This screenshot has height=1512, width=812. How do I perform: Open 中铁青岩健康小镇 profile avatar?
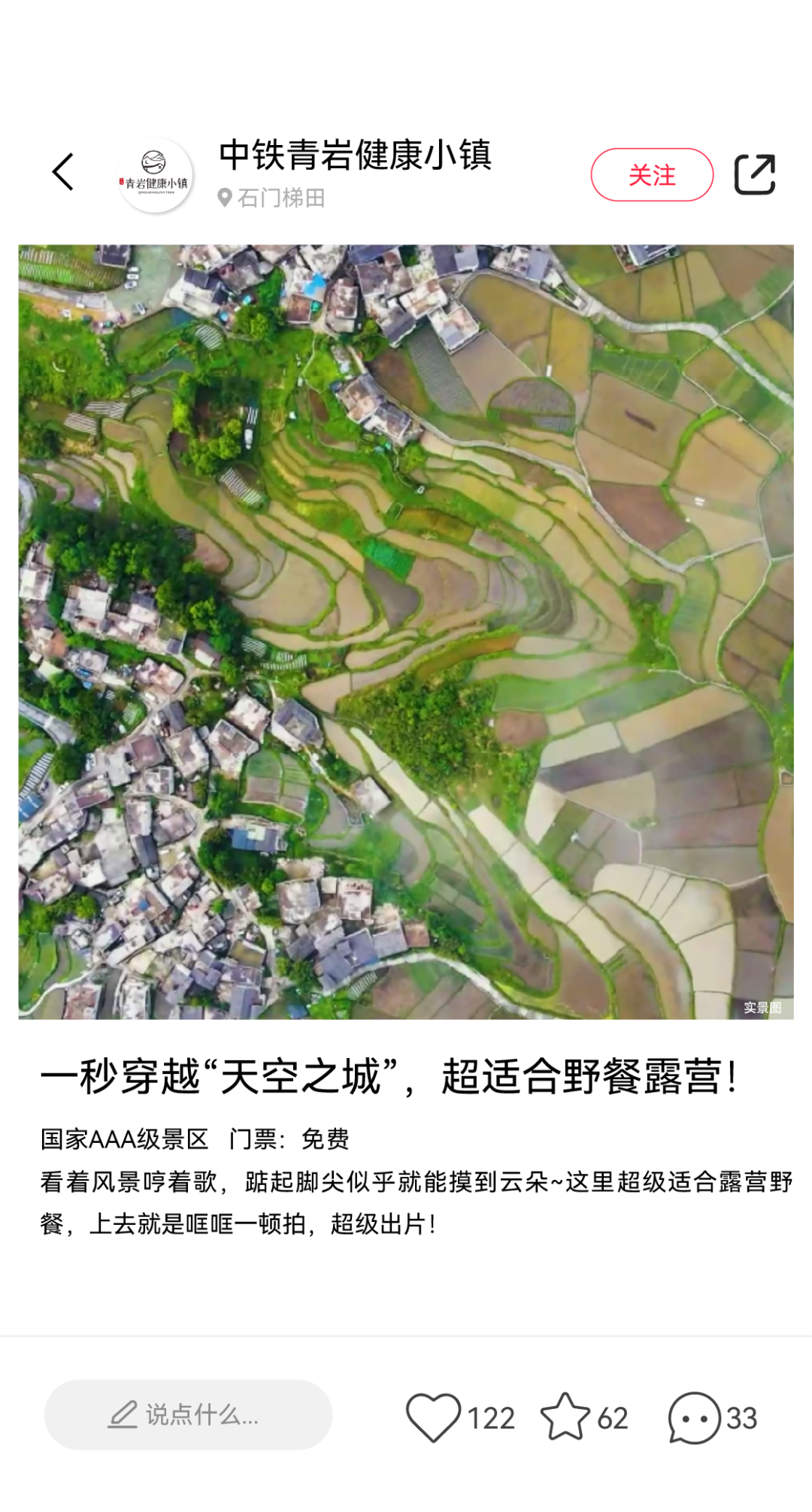click(155, 174)
